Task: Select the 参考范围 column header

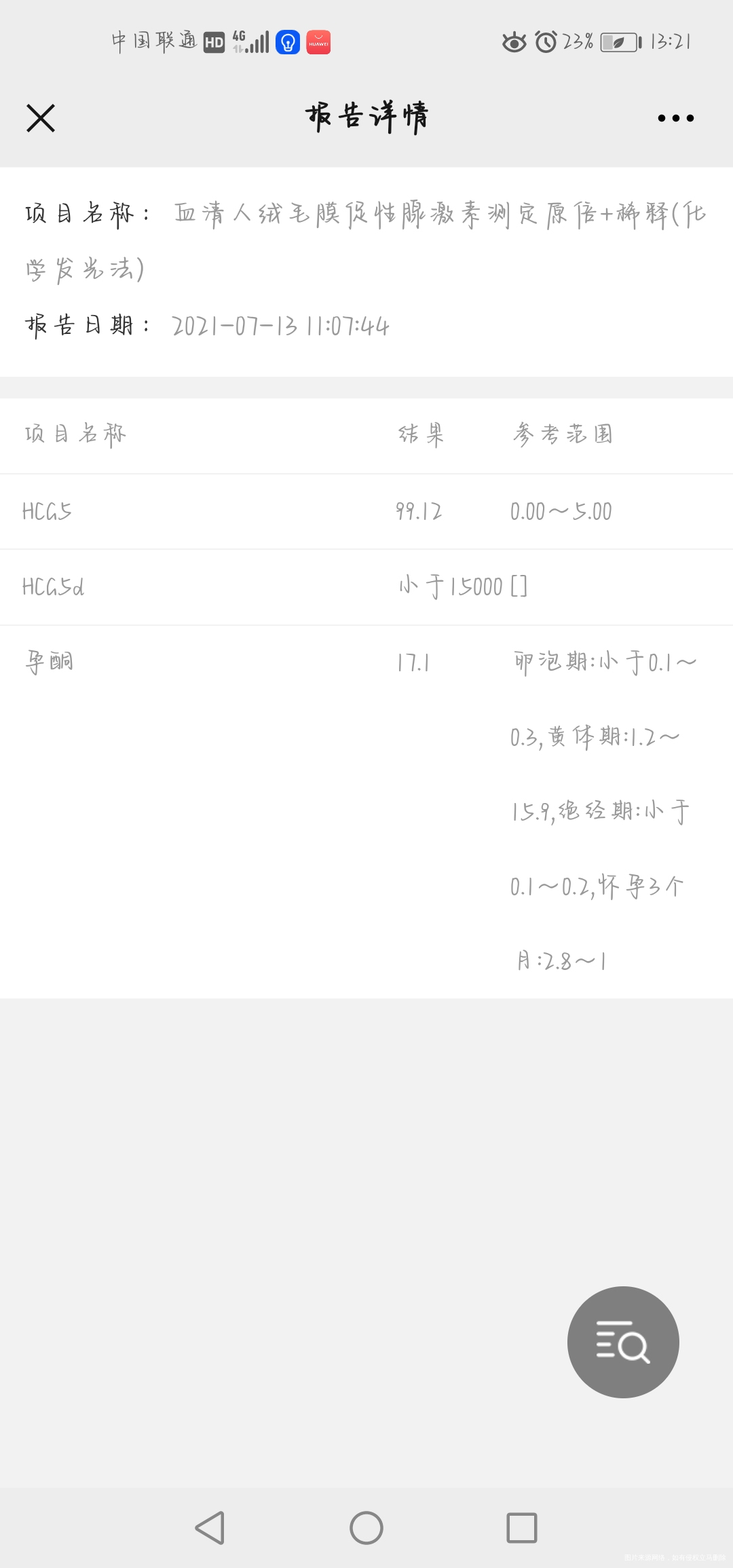Action: pyautogui.click(x=562, y=435)
